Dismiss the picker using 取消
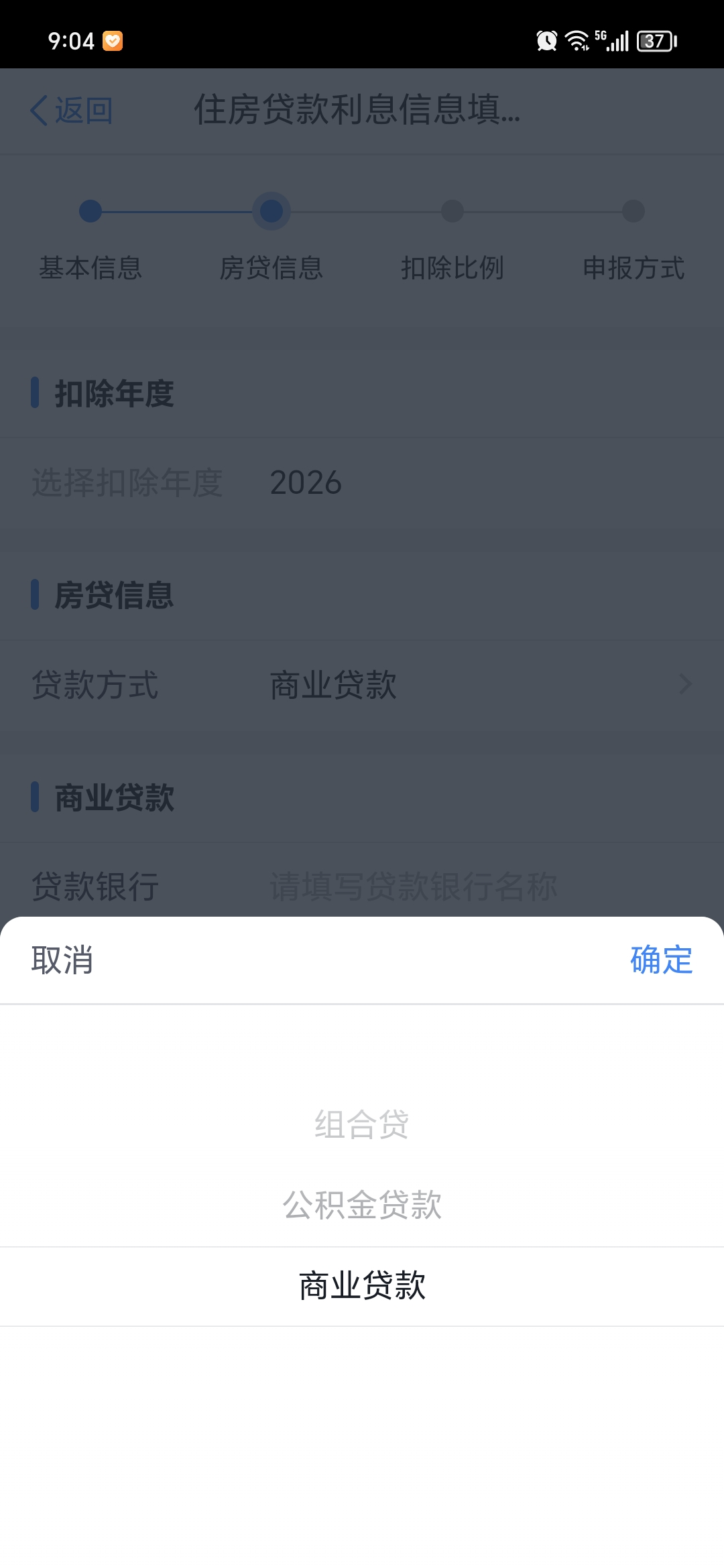 [x=63, y=961]
